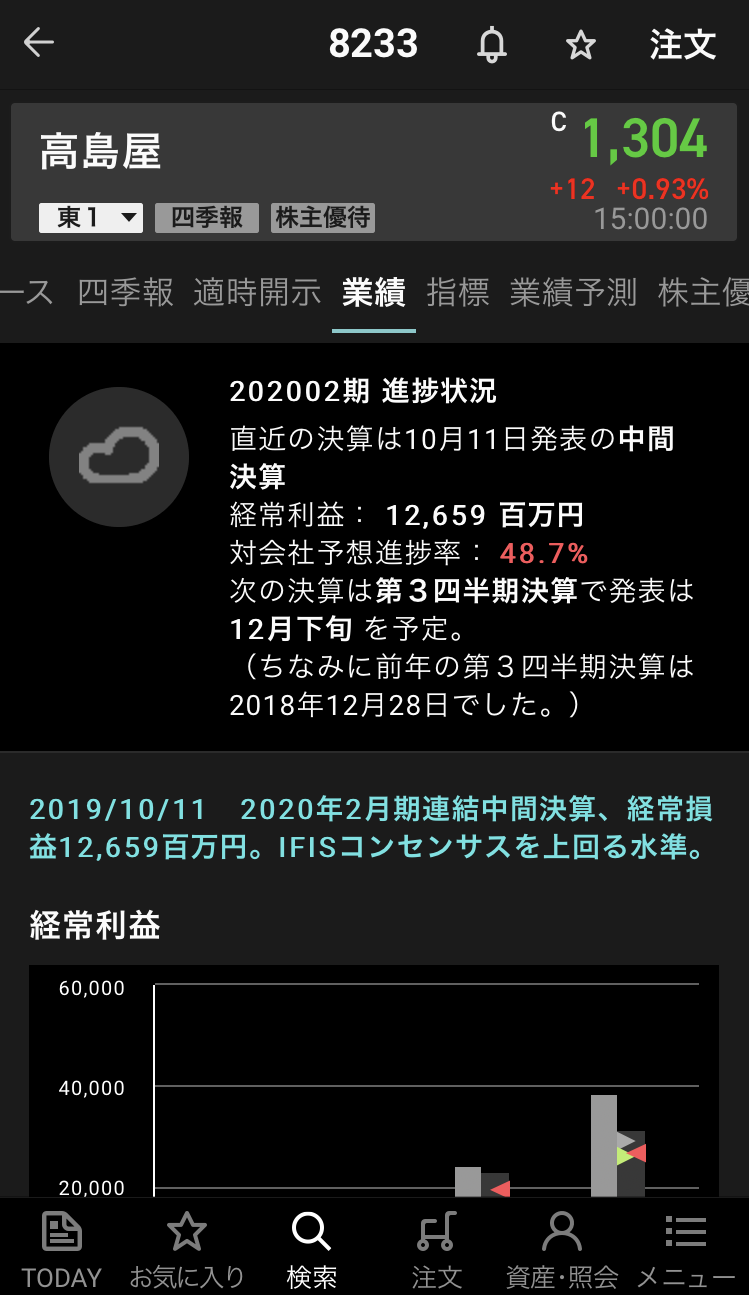Open メニュー in bottom navigation
This screenshot has height=1295, width=749.
point(686,1248)
